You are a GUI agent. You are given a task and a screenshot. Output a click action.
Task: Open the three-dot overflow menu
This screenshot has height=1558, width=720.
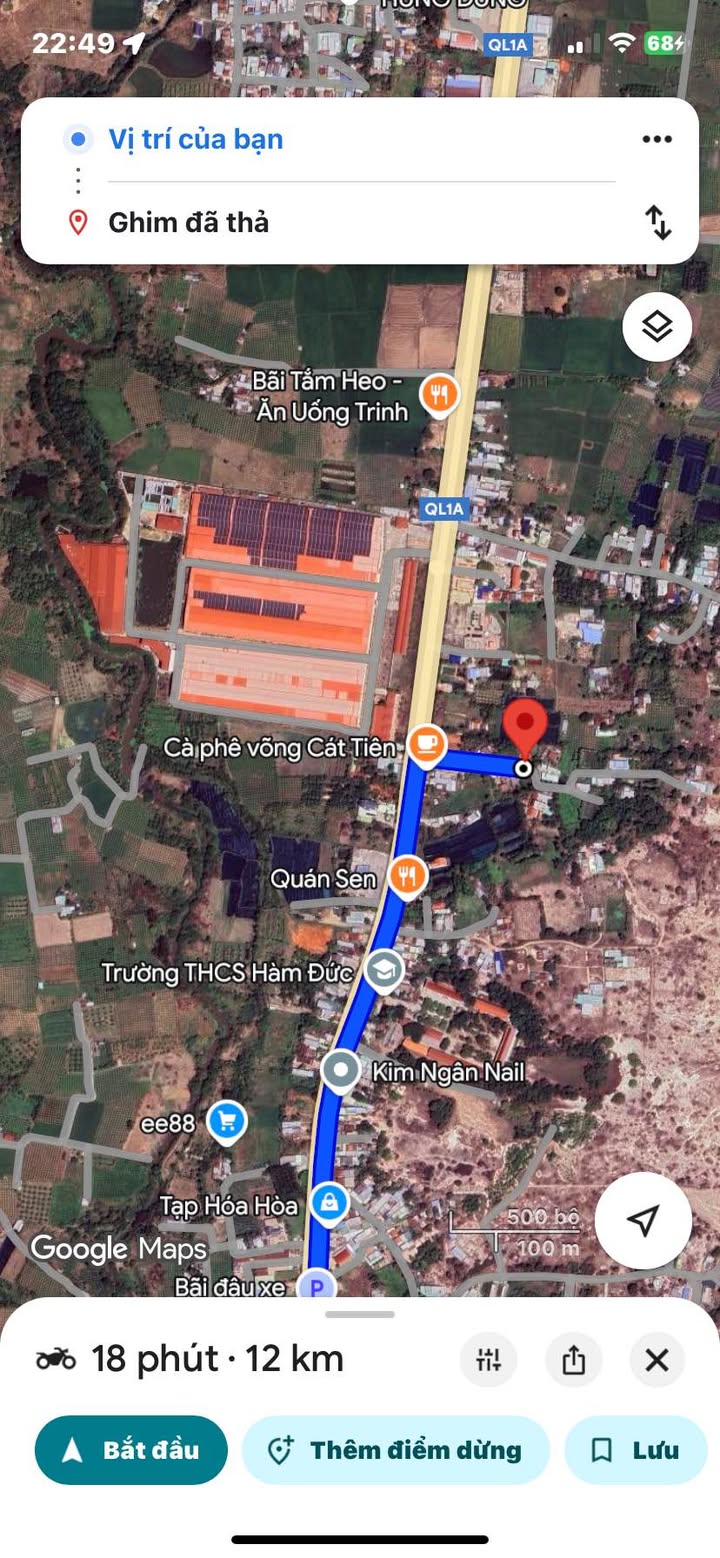coord(657,139)
